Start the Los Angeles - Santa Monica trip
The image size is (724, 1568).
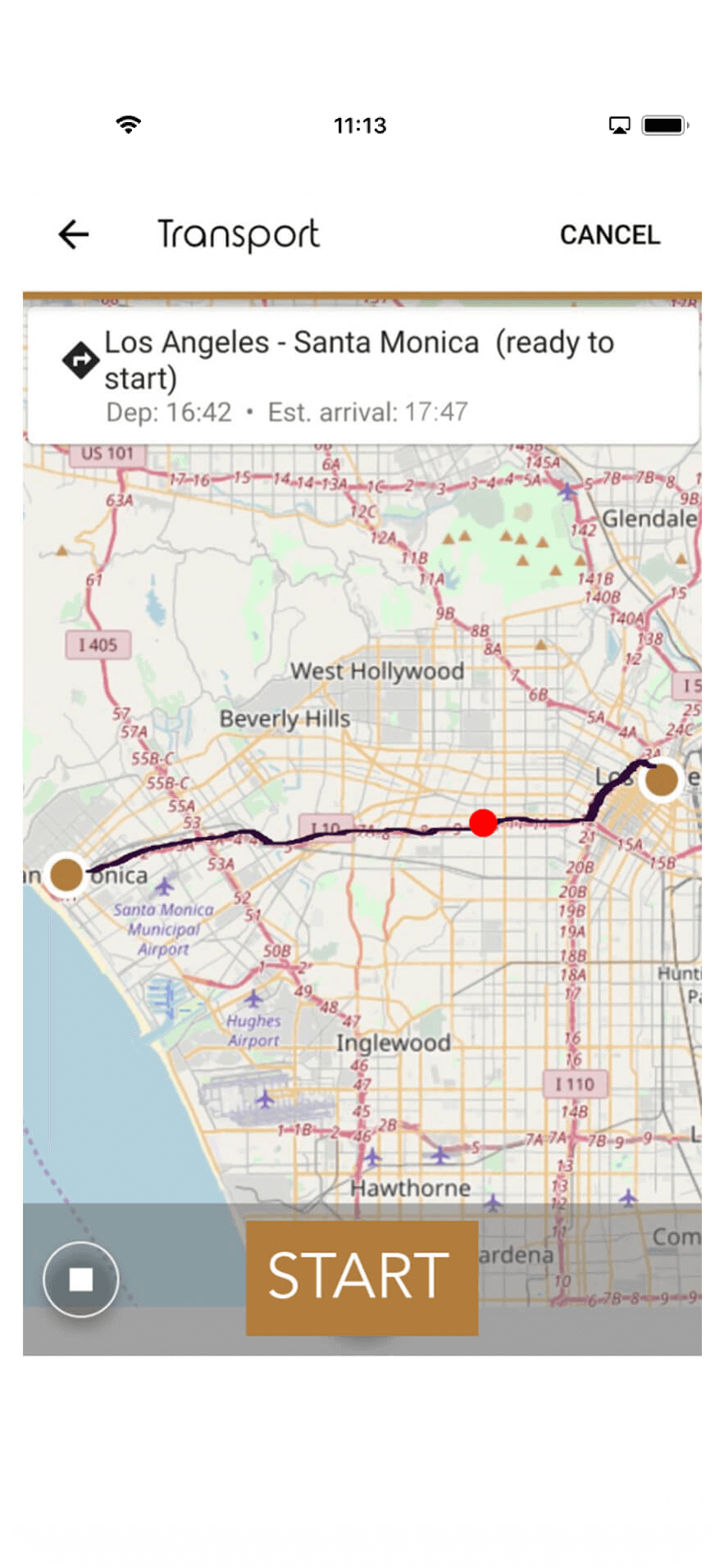(x=362, y=1277)
